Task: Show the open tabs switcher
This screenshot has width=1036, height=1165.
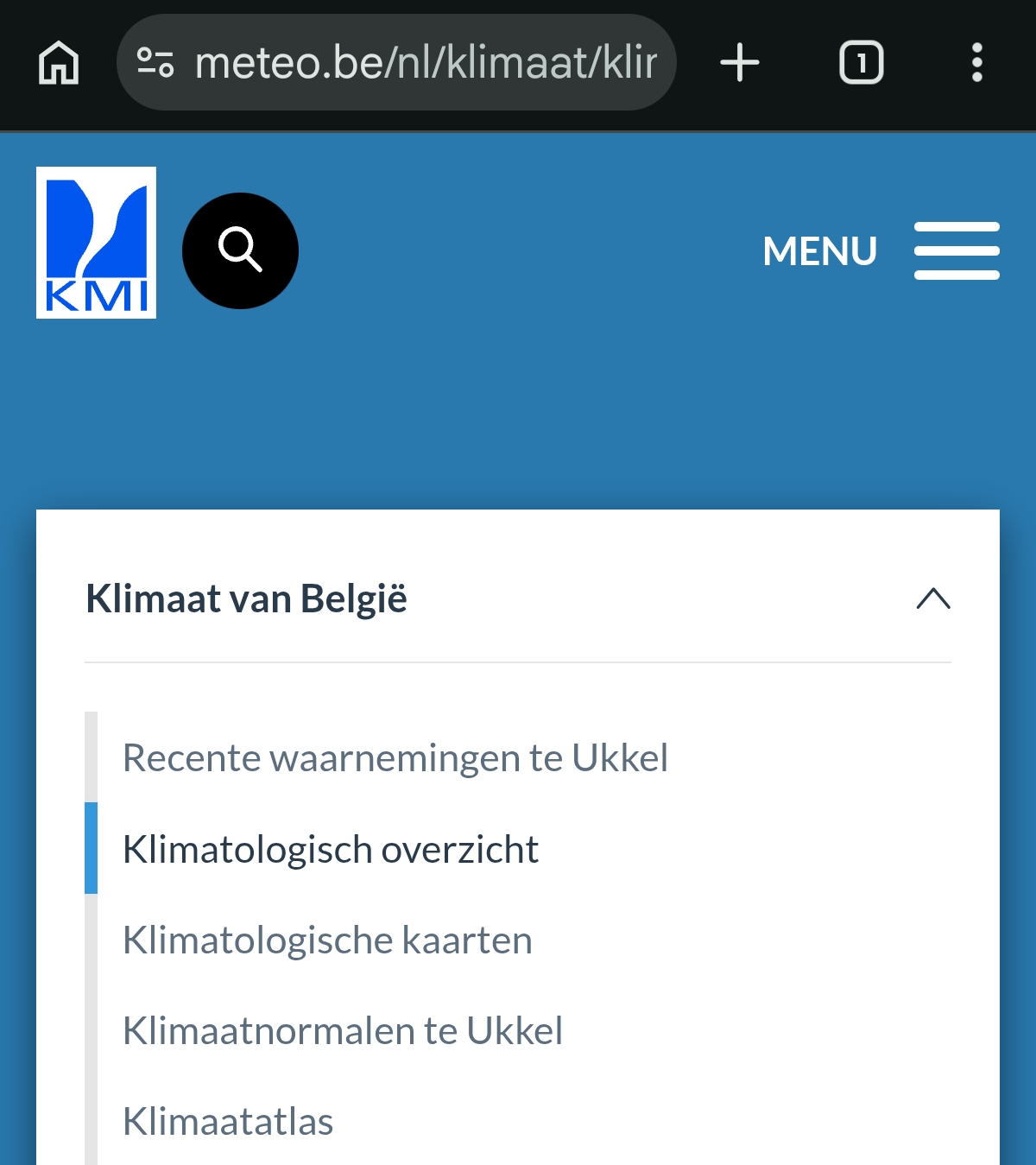Action: tap(861, 63)
